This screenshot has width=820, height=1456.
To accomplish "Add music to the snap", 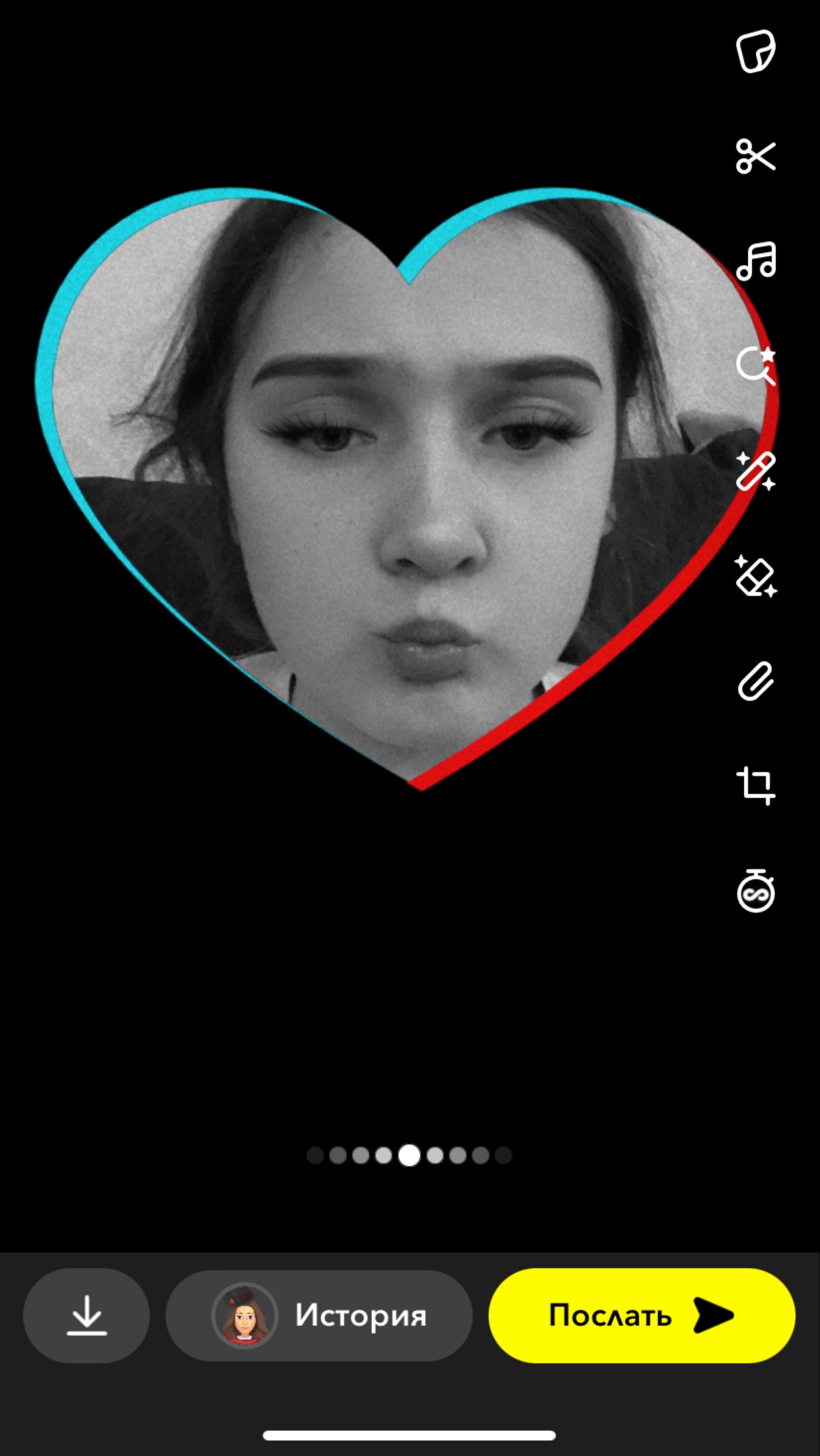I will 756,261.
